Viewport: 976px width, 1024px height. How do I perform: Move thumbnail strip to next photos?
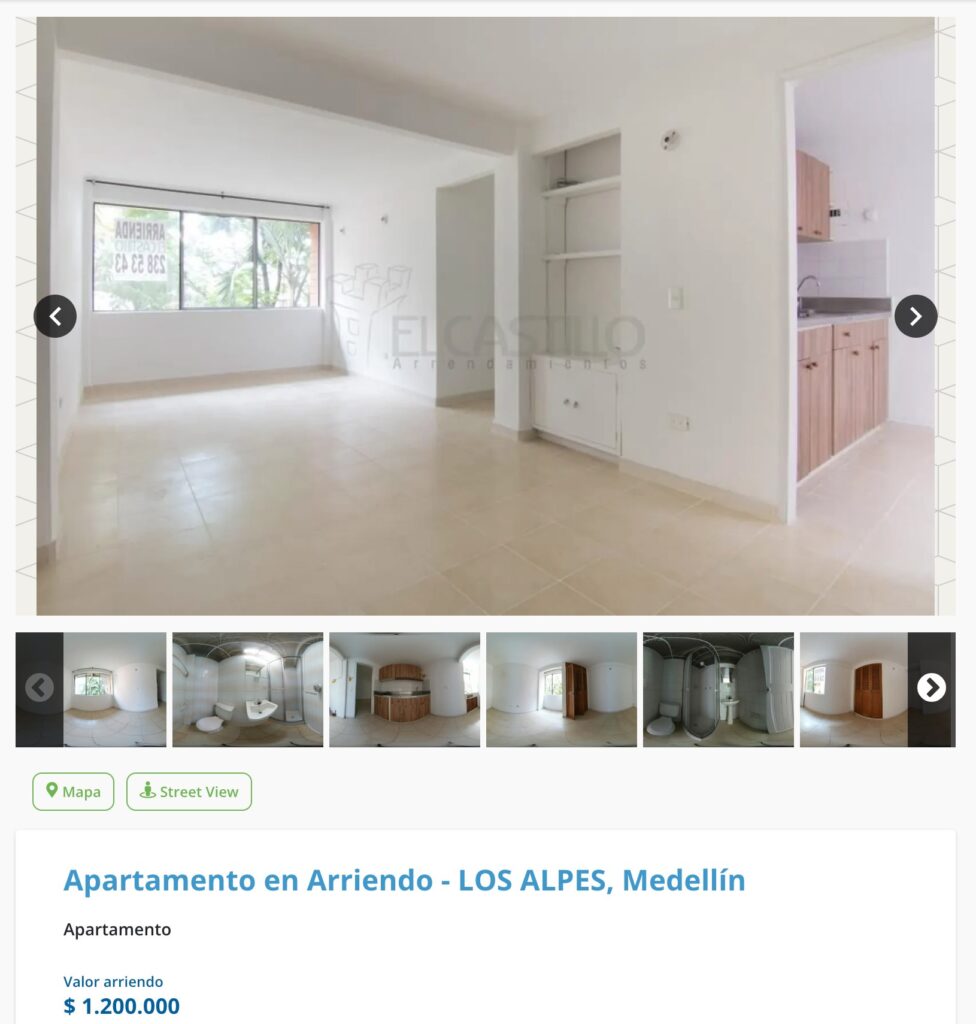931,688
